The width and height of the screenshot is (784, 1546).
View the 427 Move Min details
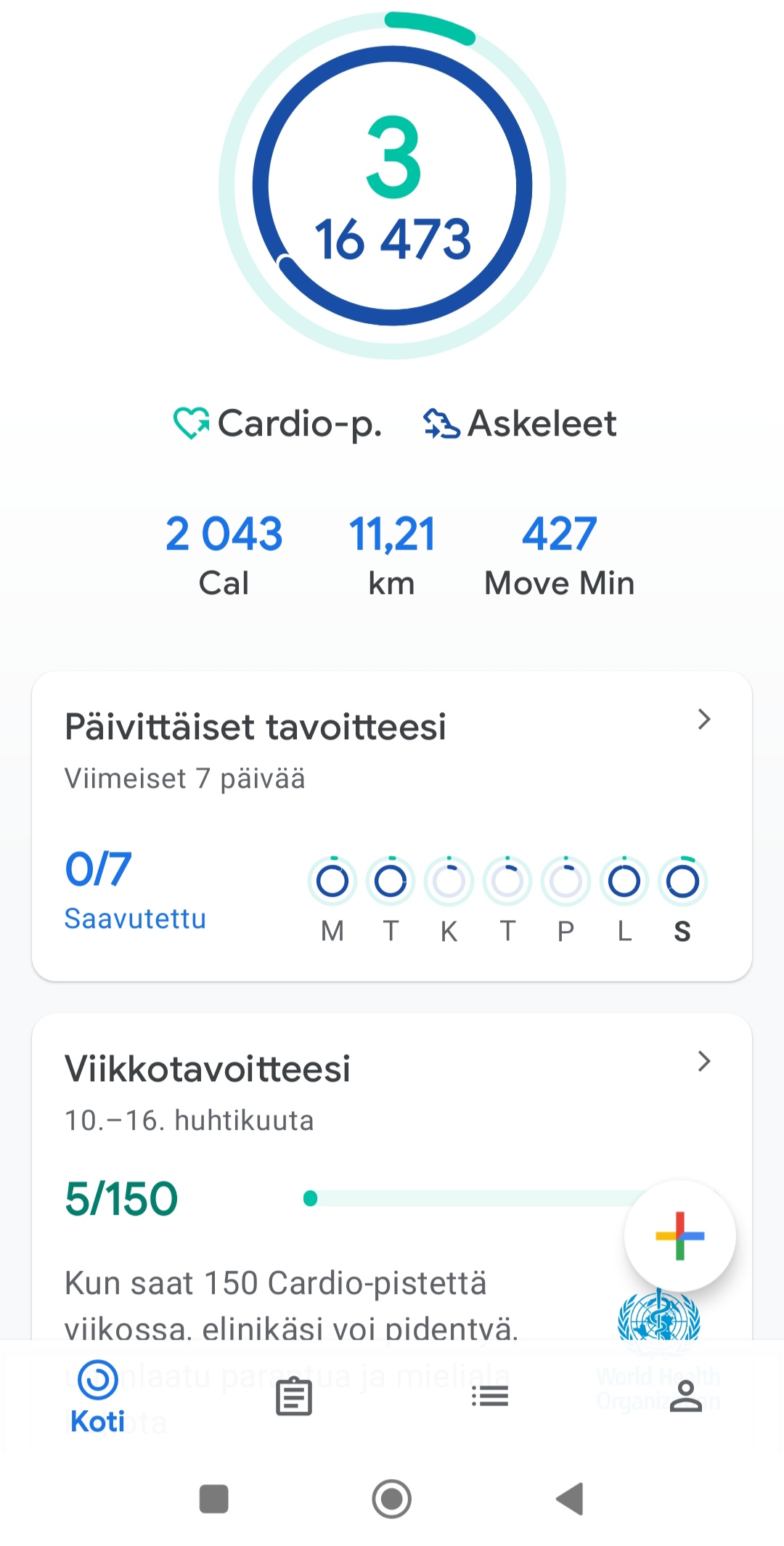coord(559,554)
